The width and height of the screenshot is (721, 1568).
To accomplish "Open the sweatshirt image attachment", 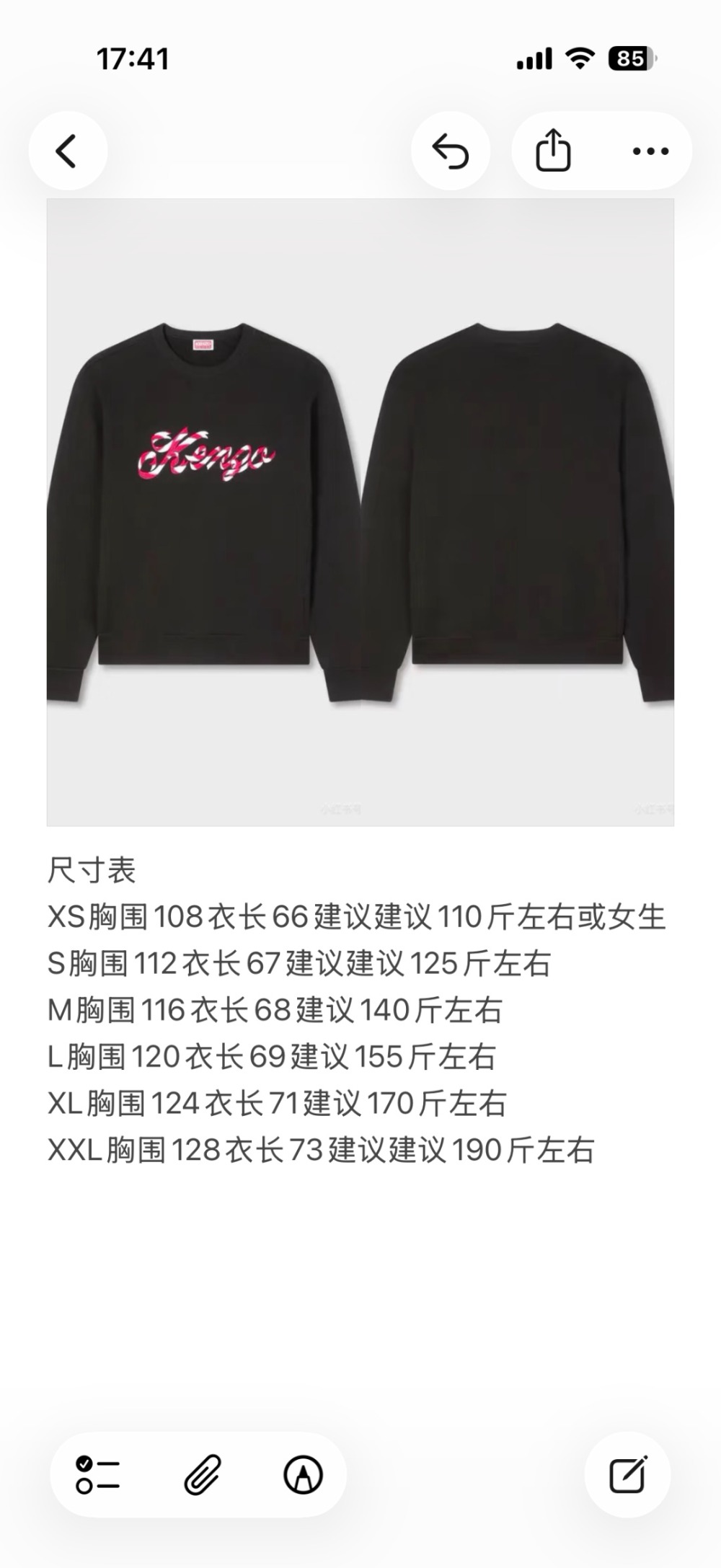I will [360, 512].
